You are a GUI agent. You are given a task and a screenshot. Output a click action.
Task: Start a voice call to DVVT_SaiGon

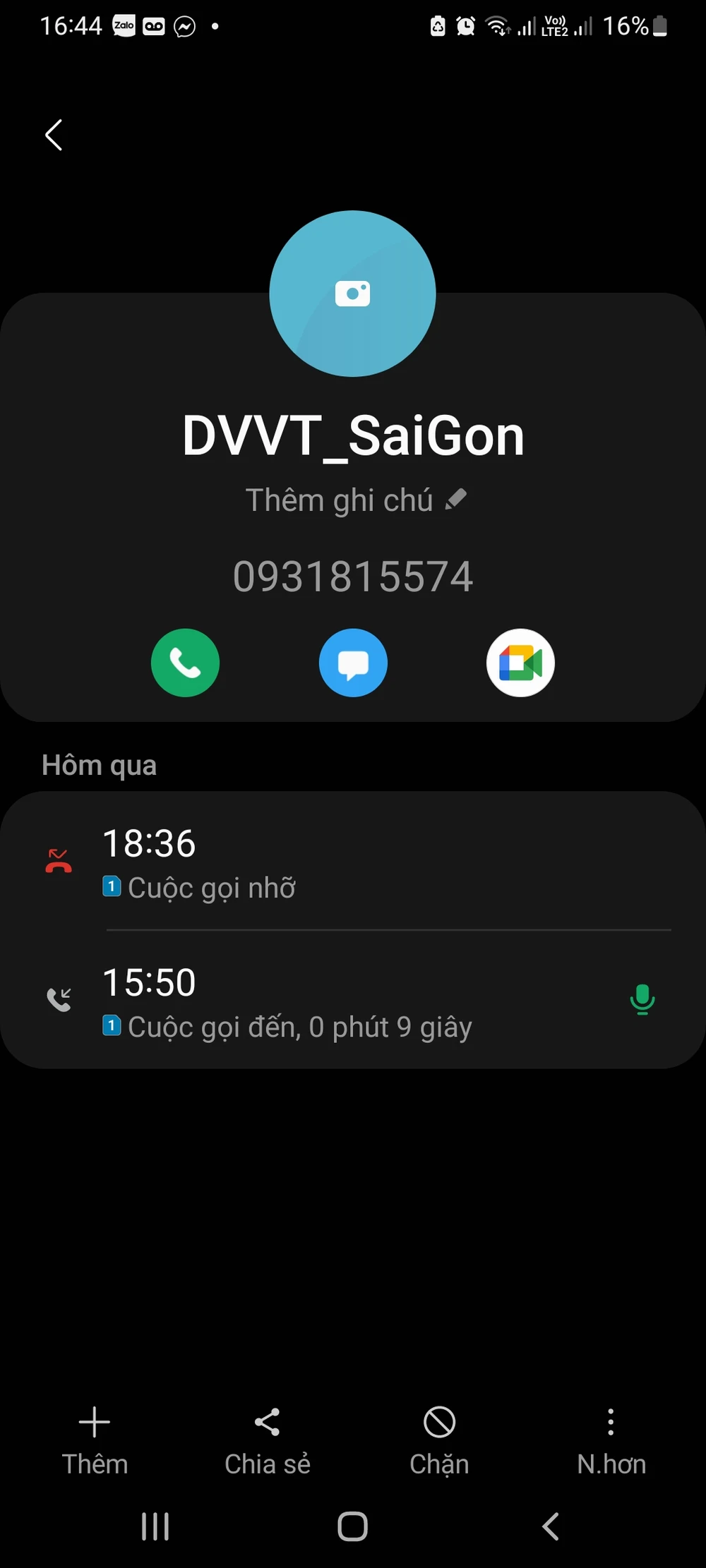click(x=185, y=663)
